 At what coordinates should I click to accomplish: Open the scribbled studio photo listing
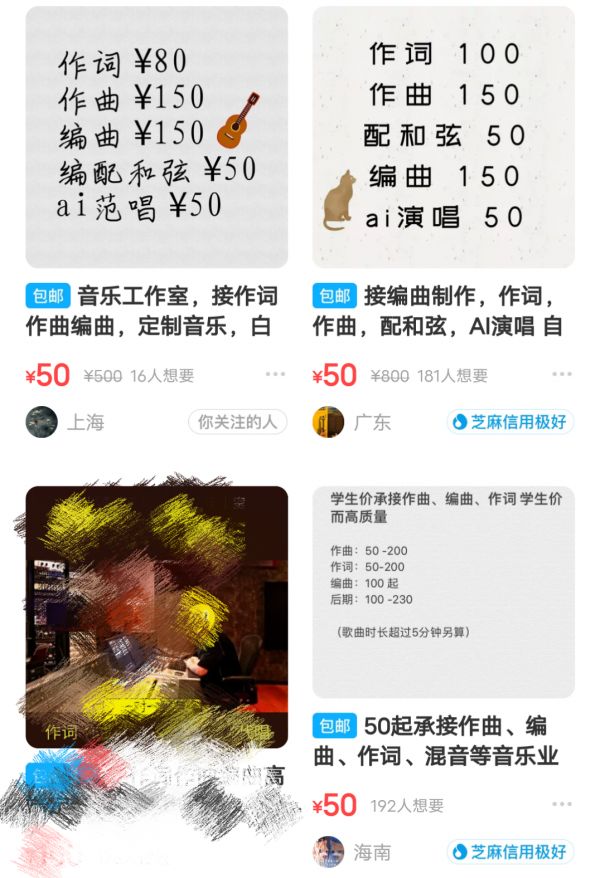pyautogui.click(x=156, y=616)
